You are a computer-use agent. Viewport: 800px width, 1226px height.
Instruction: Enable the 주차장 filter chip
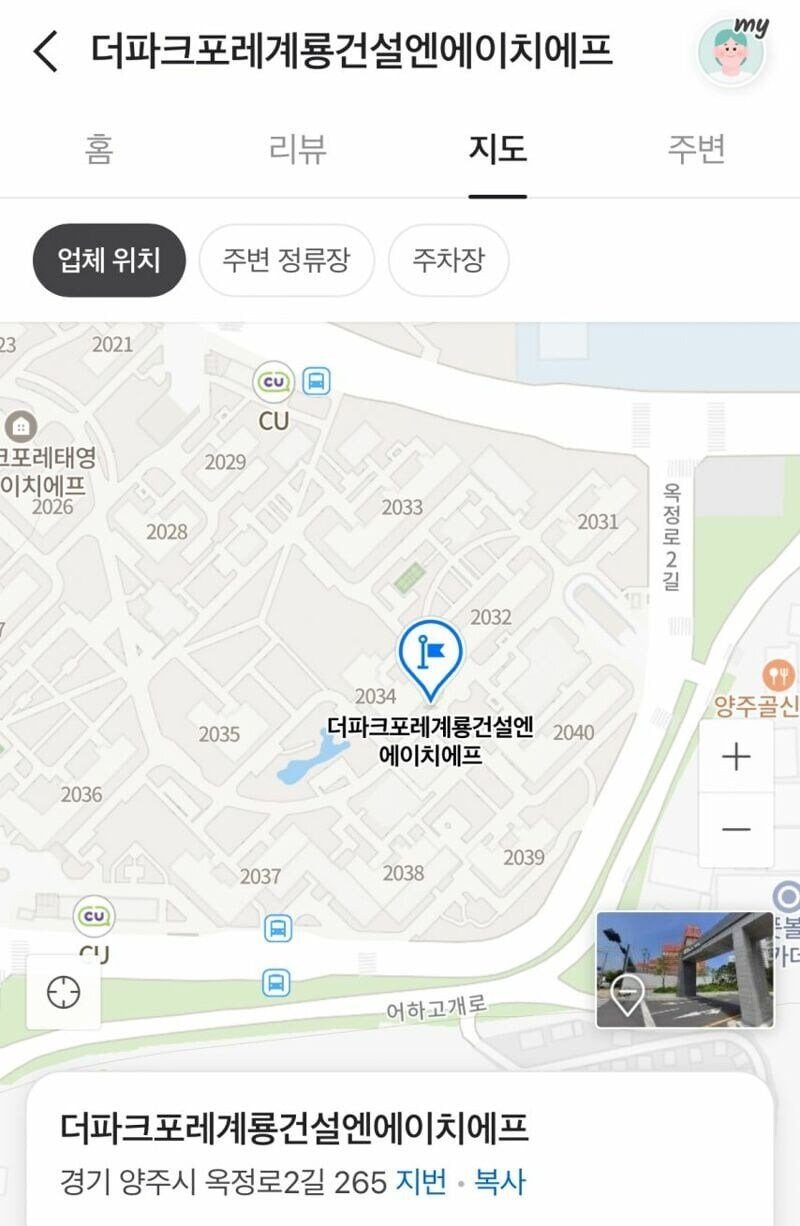pyautogui.click(x=452, y=259)
